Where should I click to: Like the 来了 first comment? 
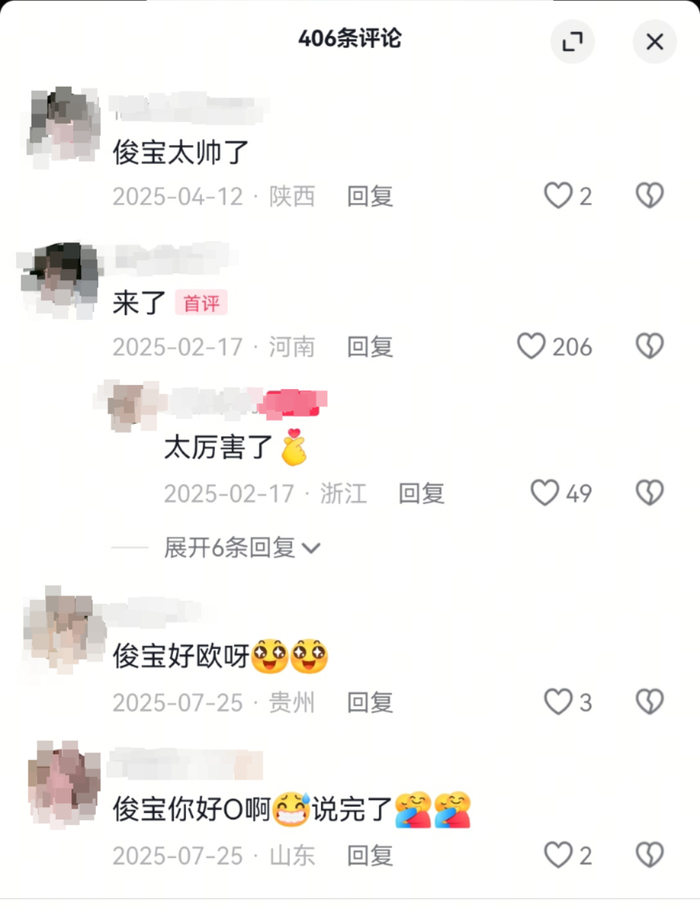click(532, 346)
